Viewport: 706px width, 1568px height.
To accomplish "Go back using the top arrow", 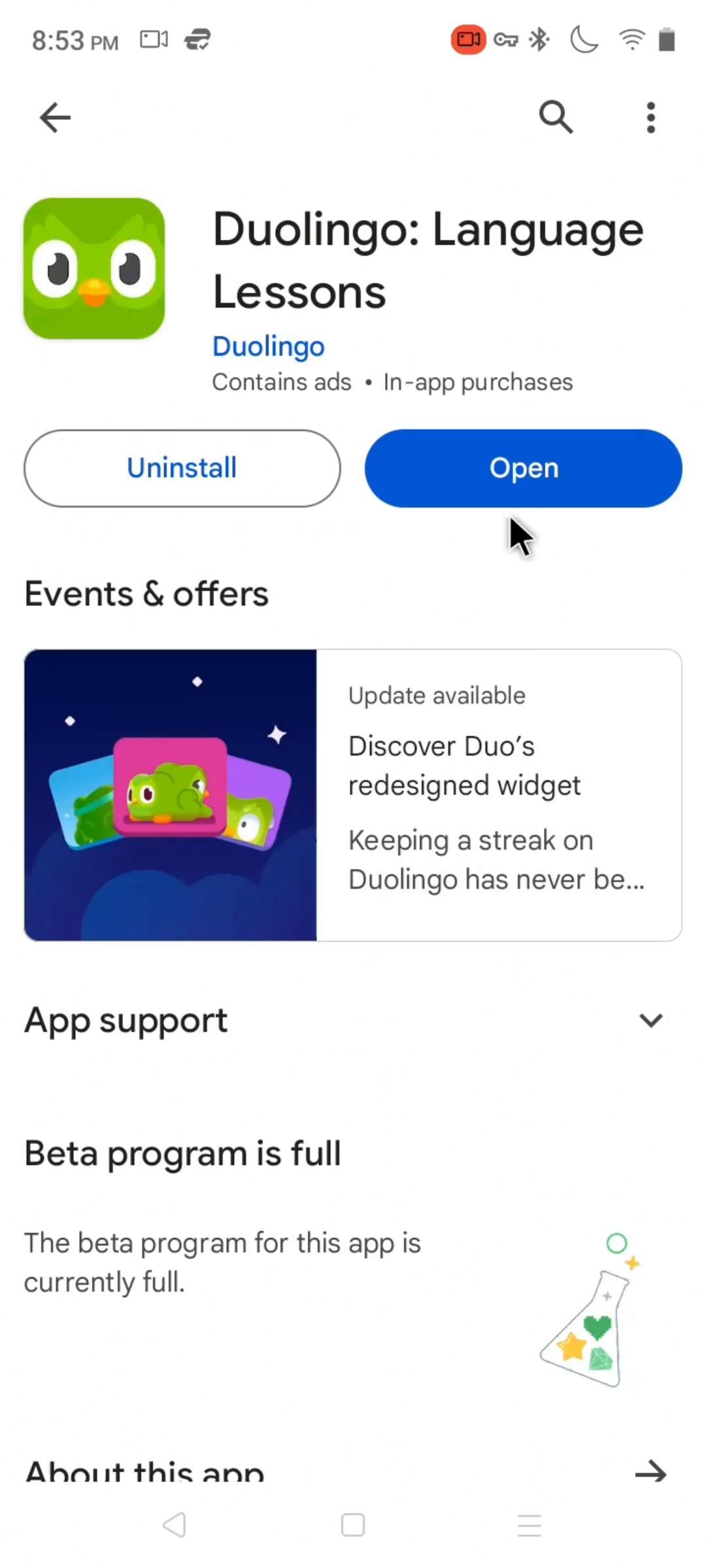I will [x=55, y=118].
